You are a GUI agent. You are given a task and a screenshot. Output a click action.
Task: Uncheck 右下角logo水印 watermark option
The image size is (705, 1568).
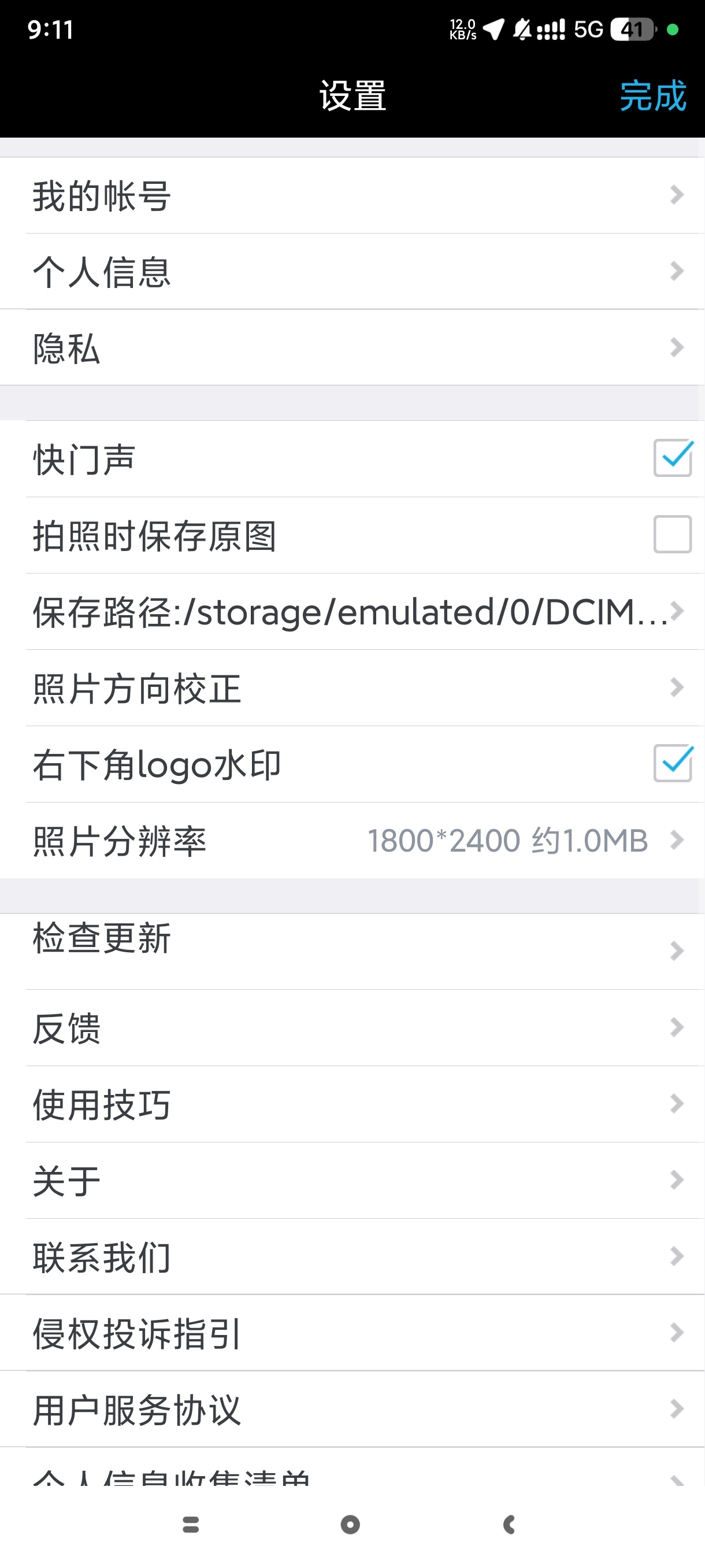pos(672,764)
